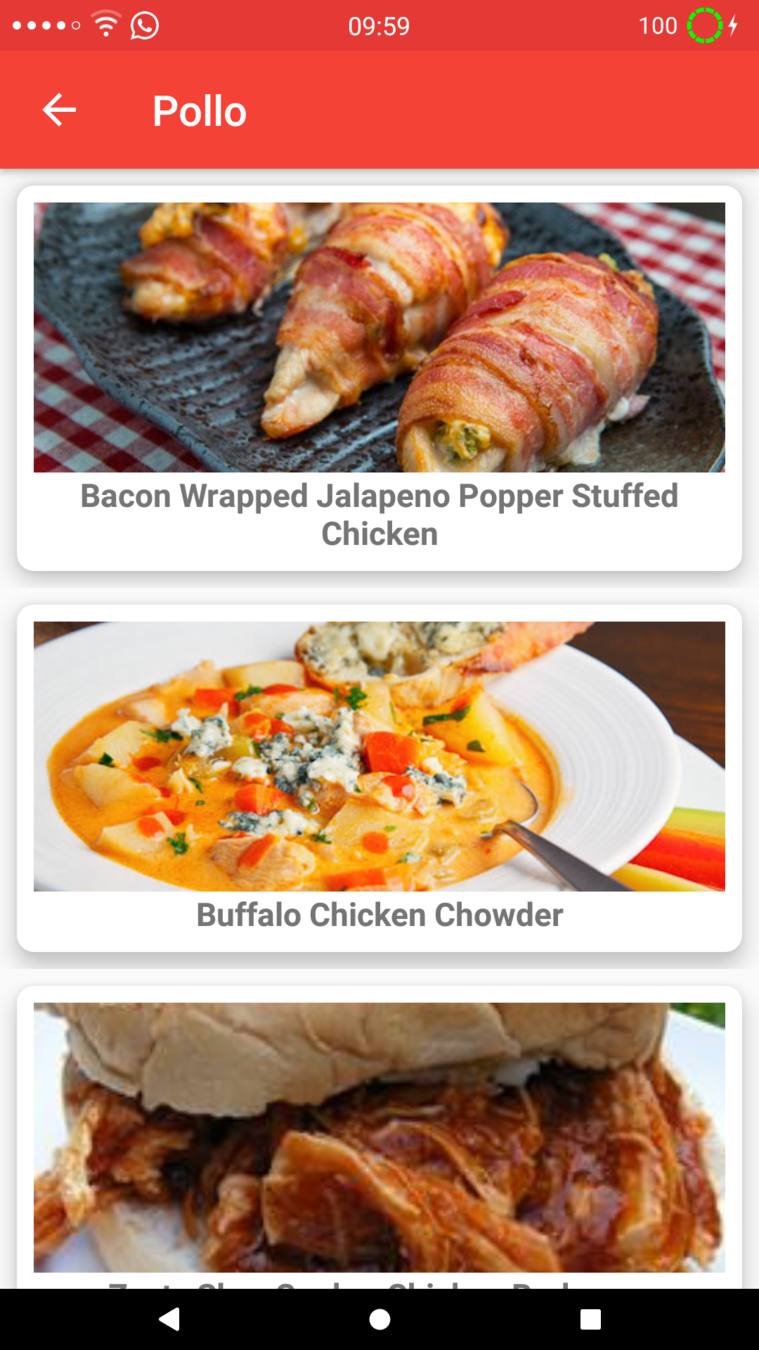View the Buffalo Chicken Chowder recipe
The width and height of the screenshot is (759, 1350).
tap(379, 778)
